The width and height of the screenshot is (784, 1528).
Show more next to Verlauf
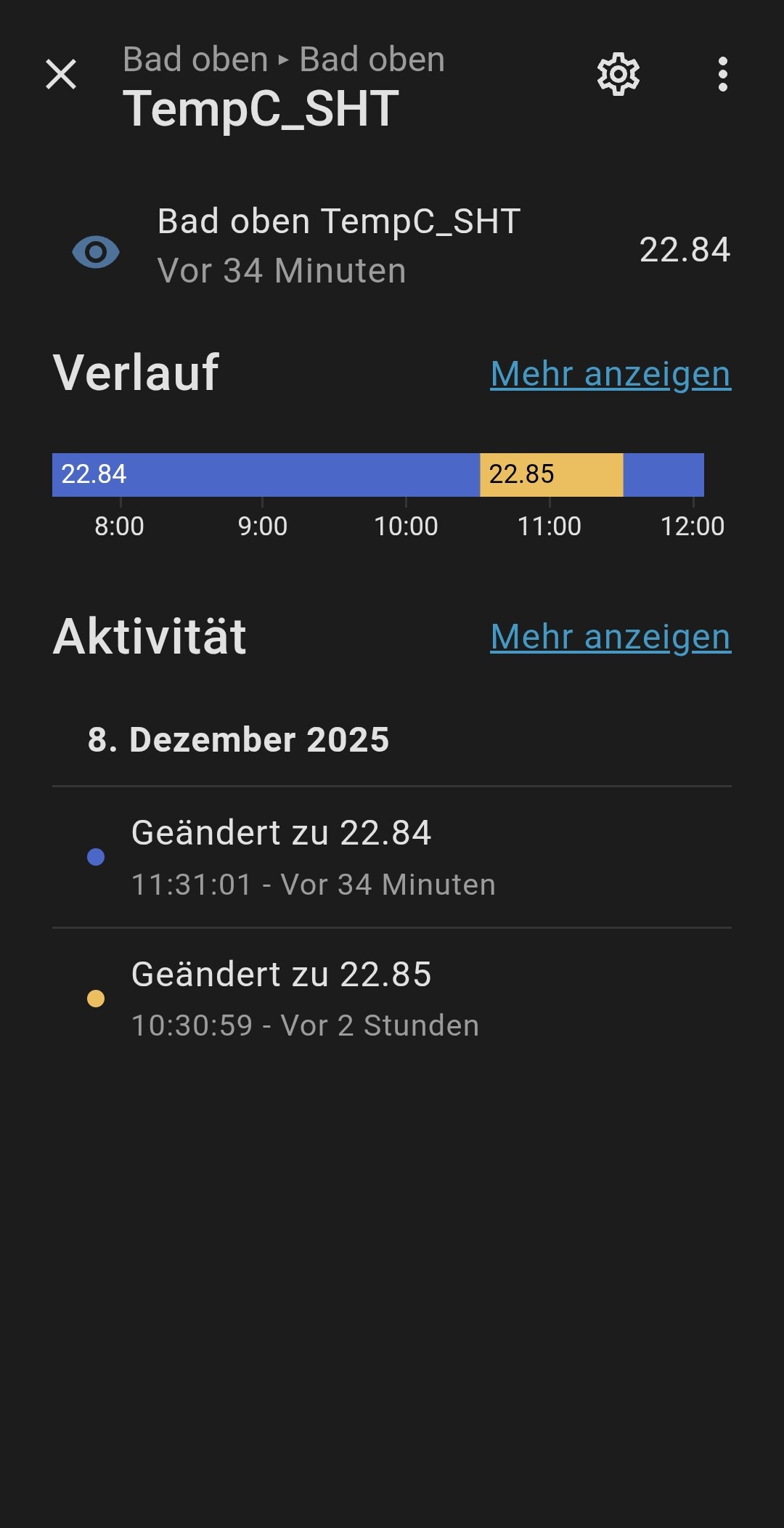[610, 375]
